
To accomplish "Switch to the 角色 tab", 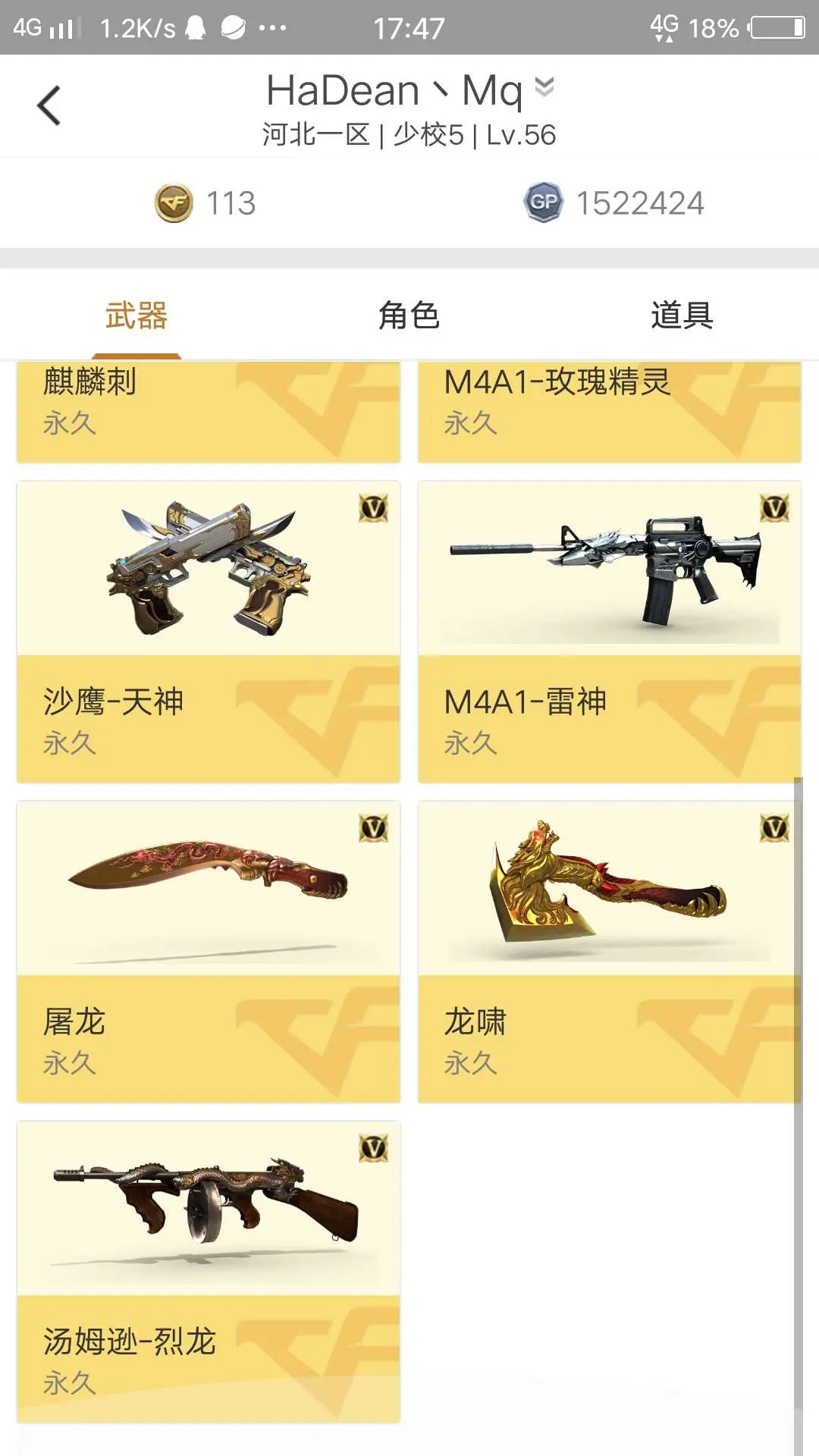I will point(409,315).
